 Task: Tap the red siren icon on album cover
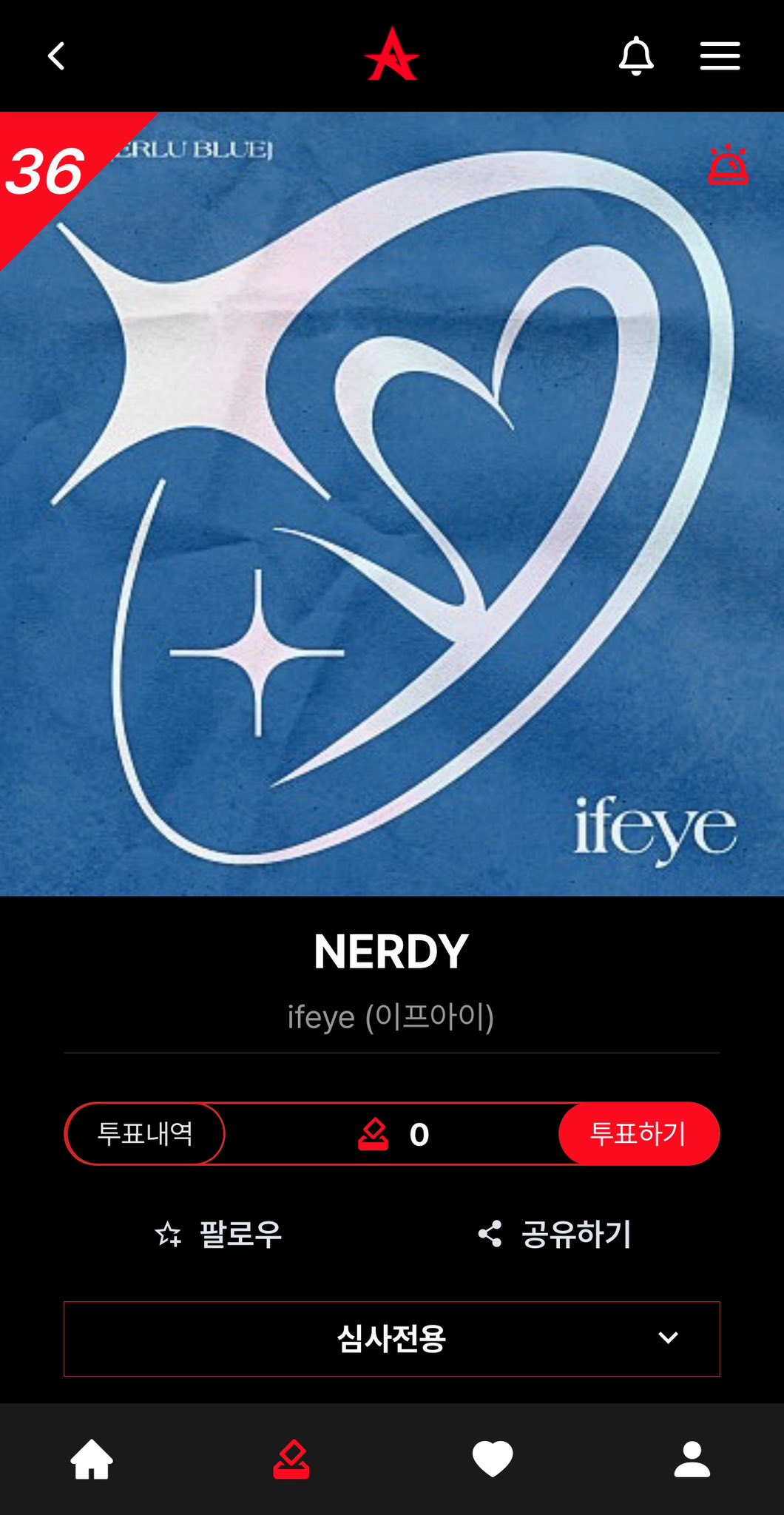(x=729, y=164)
